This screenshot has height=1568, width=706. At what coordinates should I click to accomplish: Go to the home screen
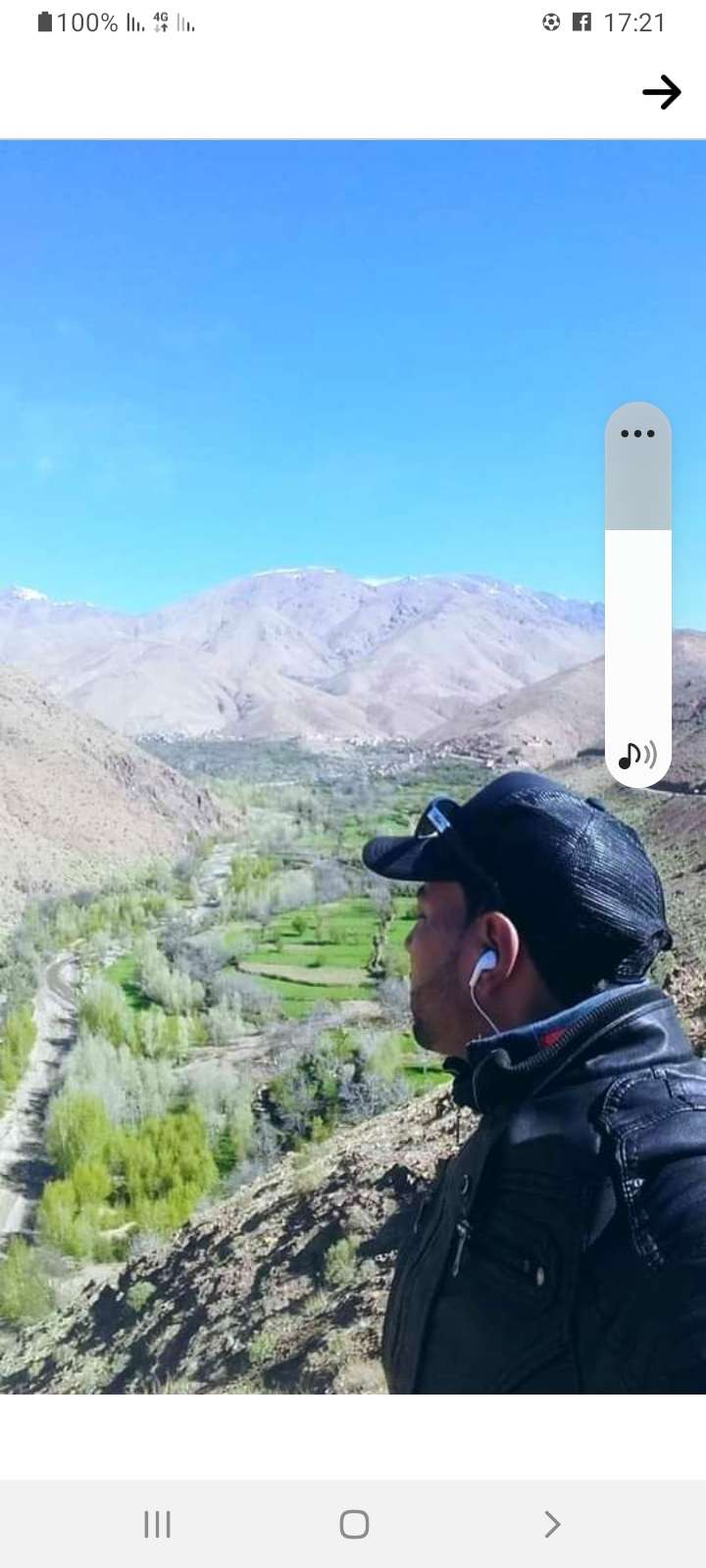click(354, 1524)
